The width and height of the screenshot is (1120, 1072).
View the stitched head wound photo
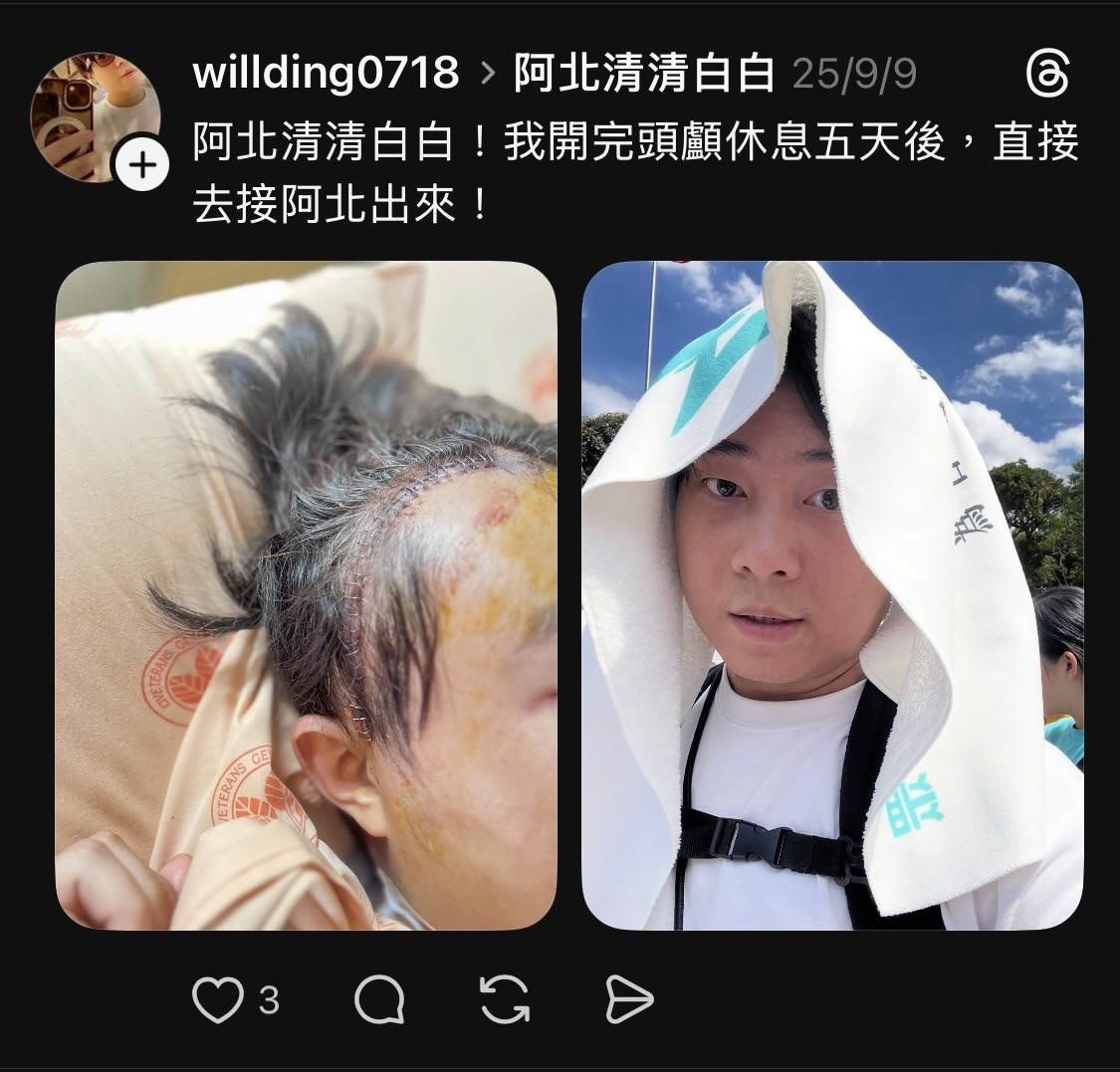point(306,595)
